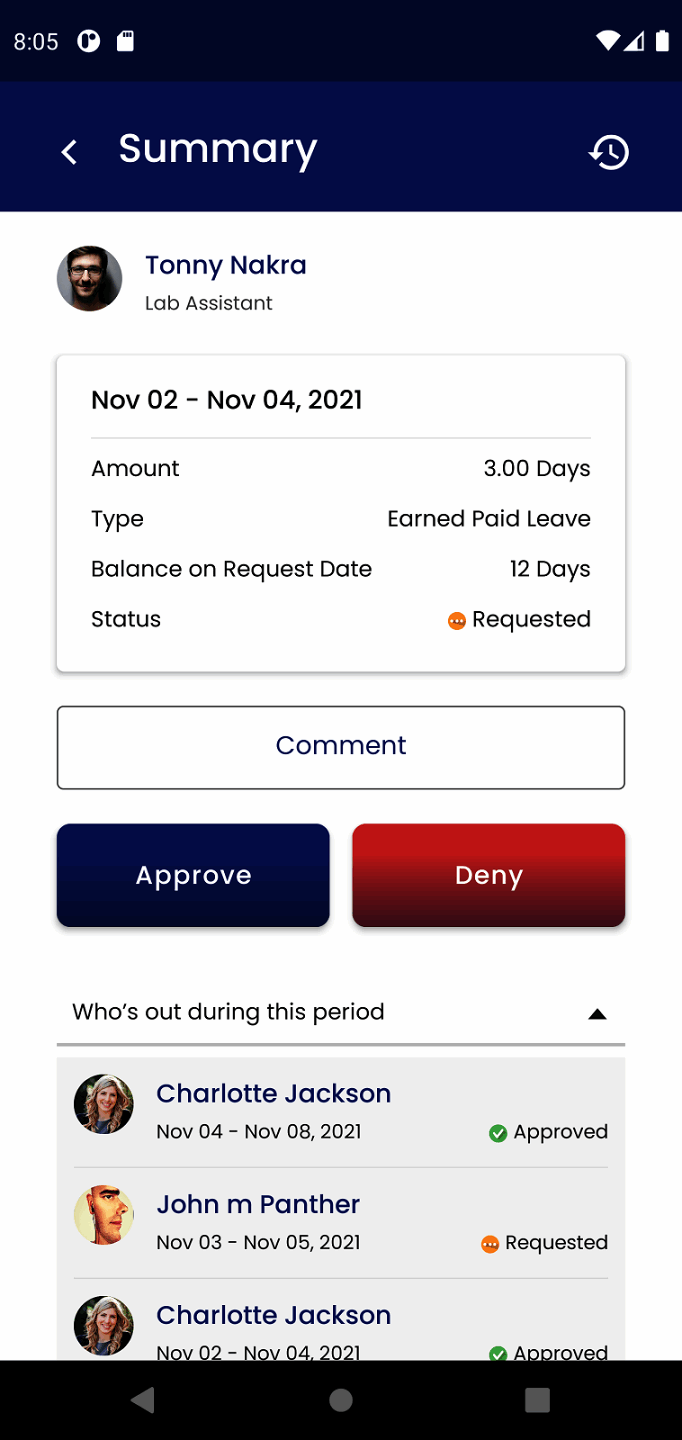Tap the system home button

click(x=341, y=1400)
